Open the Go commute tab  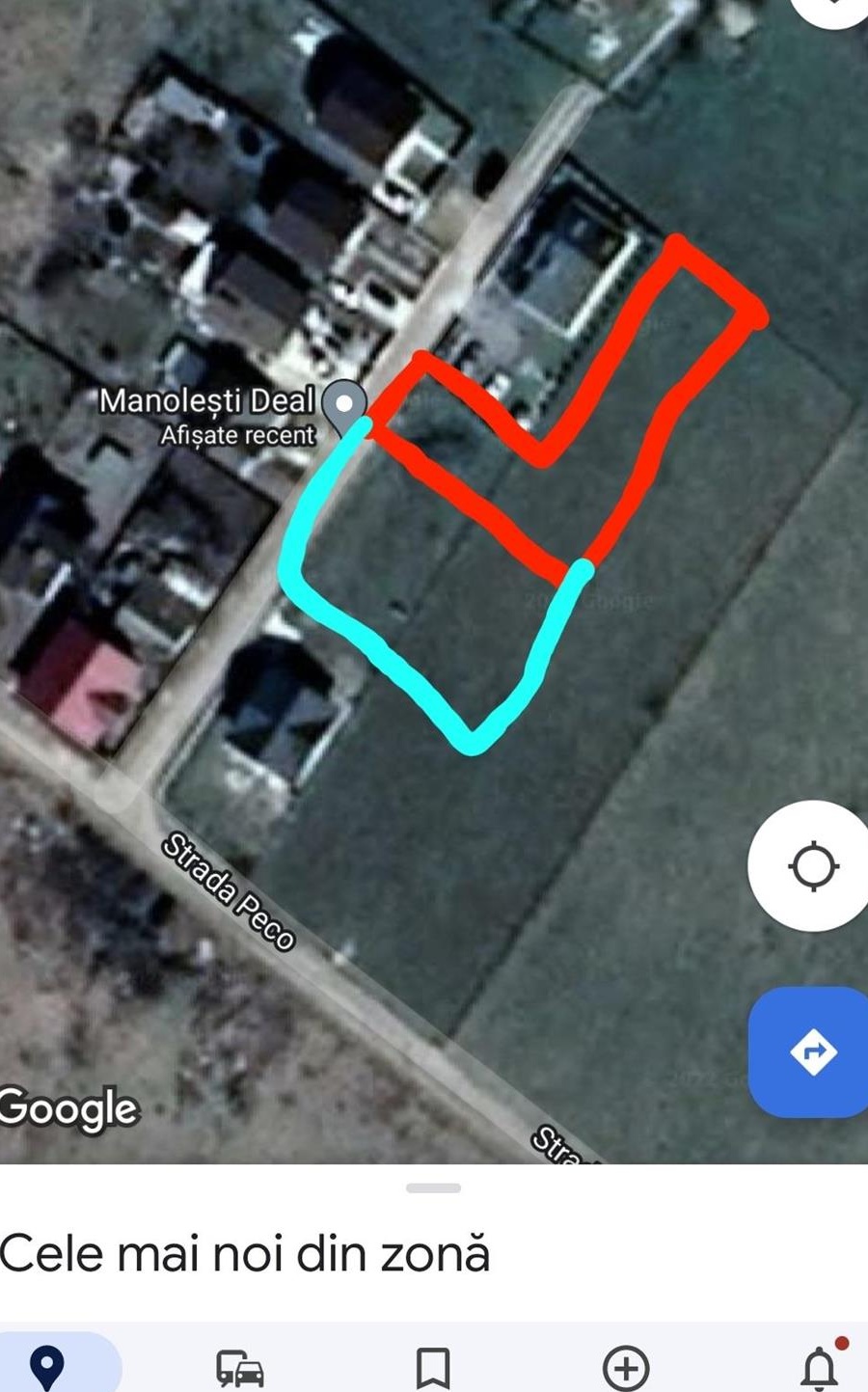[240, 1368]
